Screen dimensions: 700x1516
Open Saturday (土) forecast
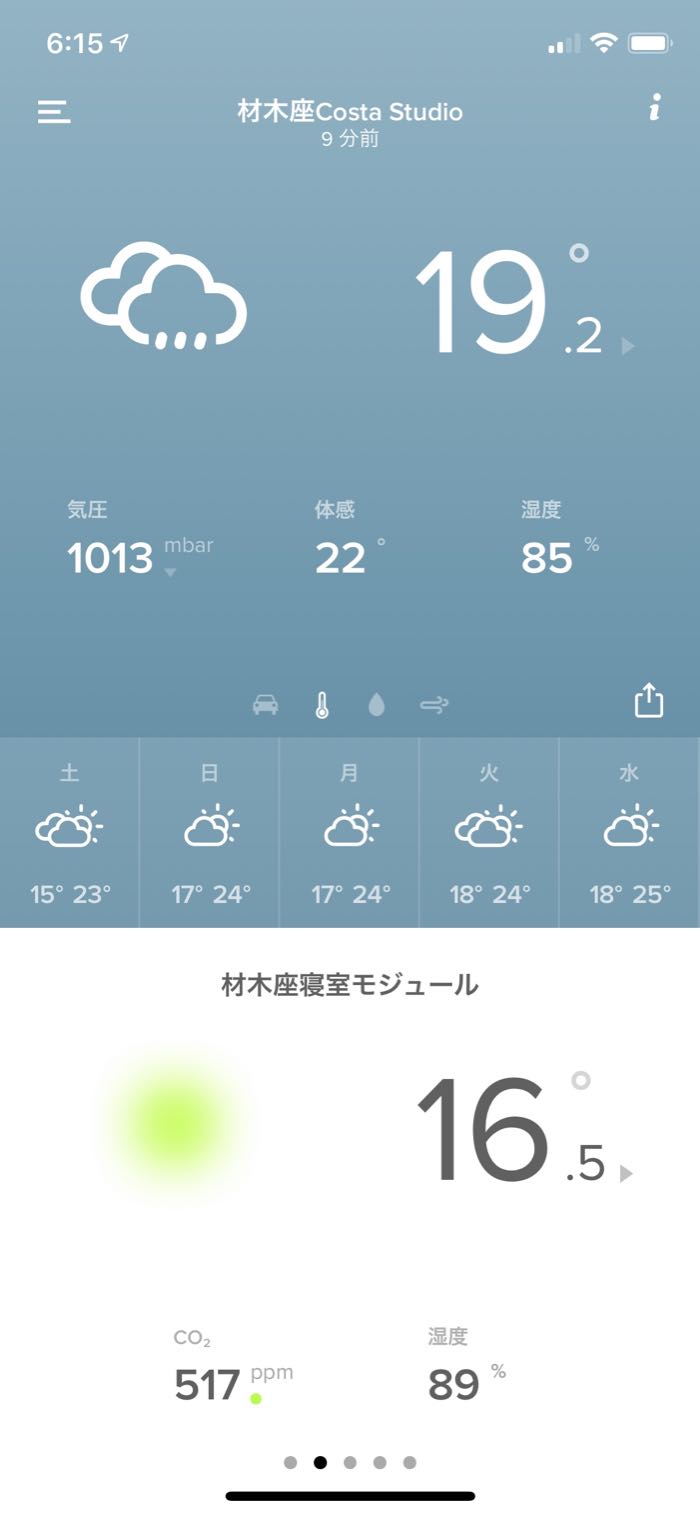(x=70, y=833)
